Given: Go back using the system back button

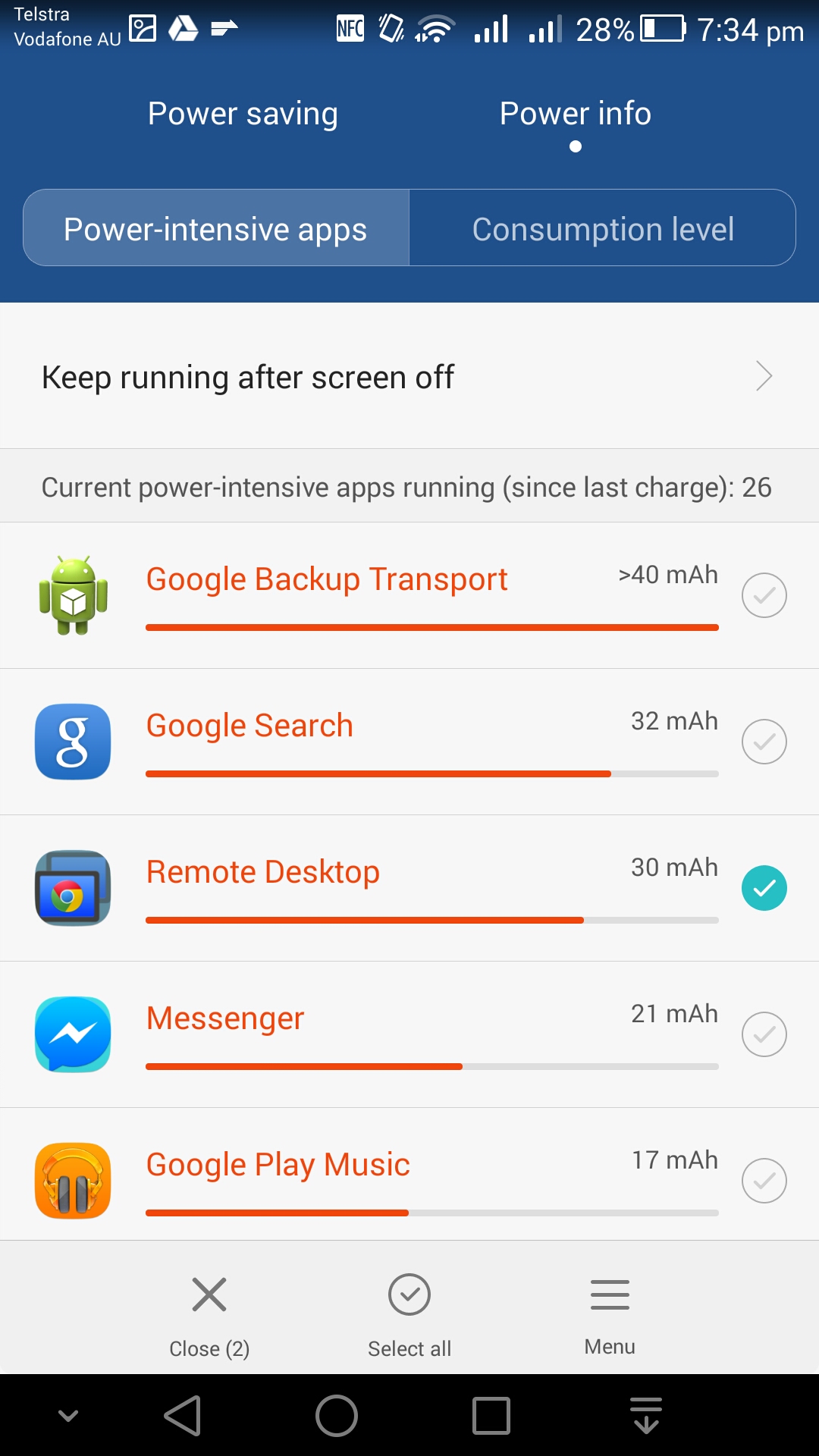Looking at the screenshot, I should (183, 1415).
